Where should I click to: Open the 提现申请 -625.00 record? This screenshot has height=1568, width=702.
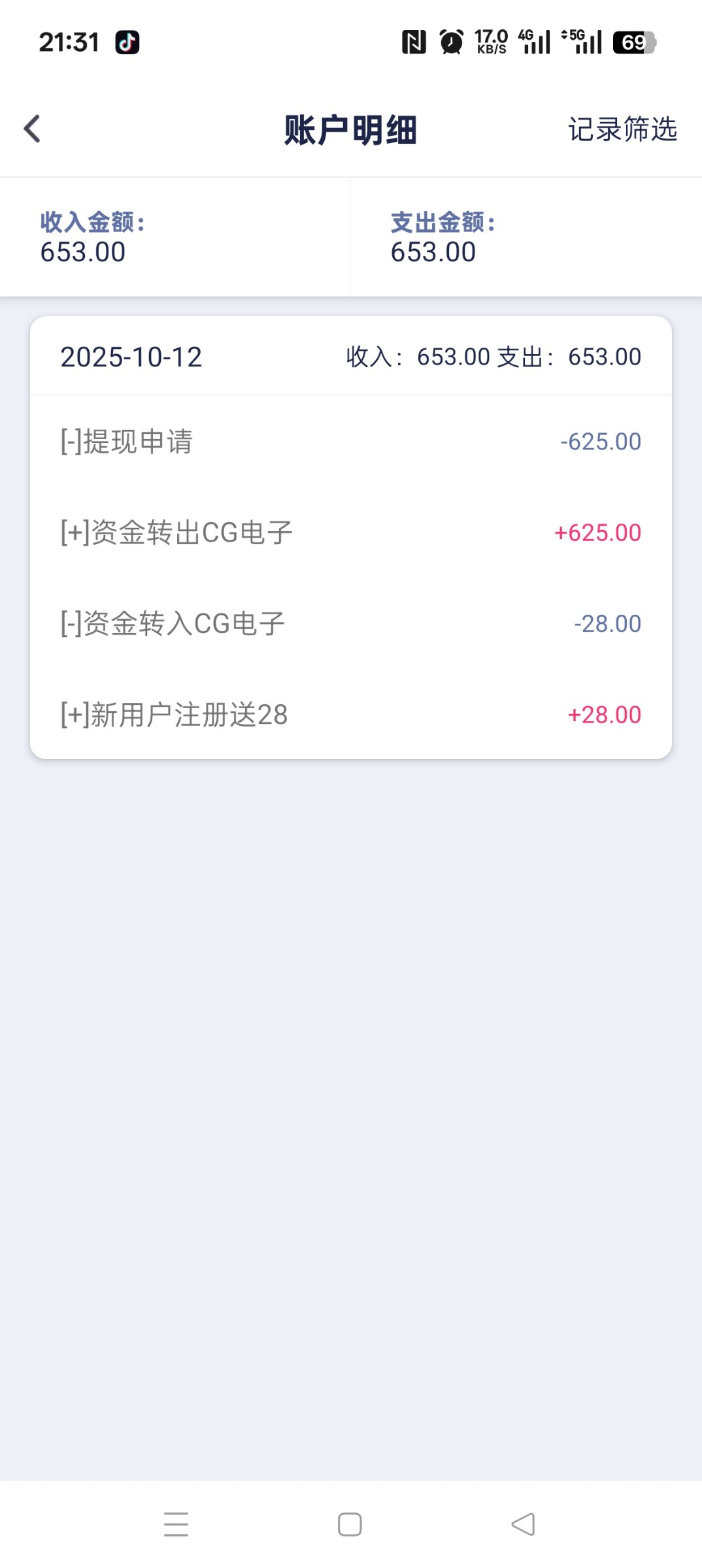coord(350,442)
